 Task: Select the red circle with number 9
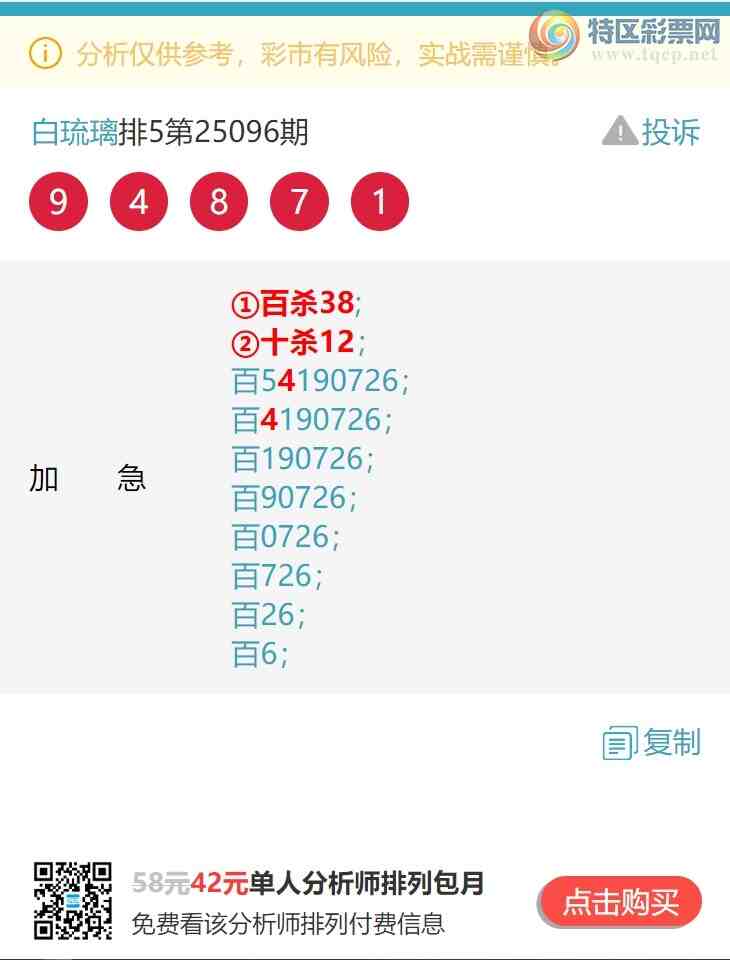point(58,200)
